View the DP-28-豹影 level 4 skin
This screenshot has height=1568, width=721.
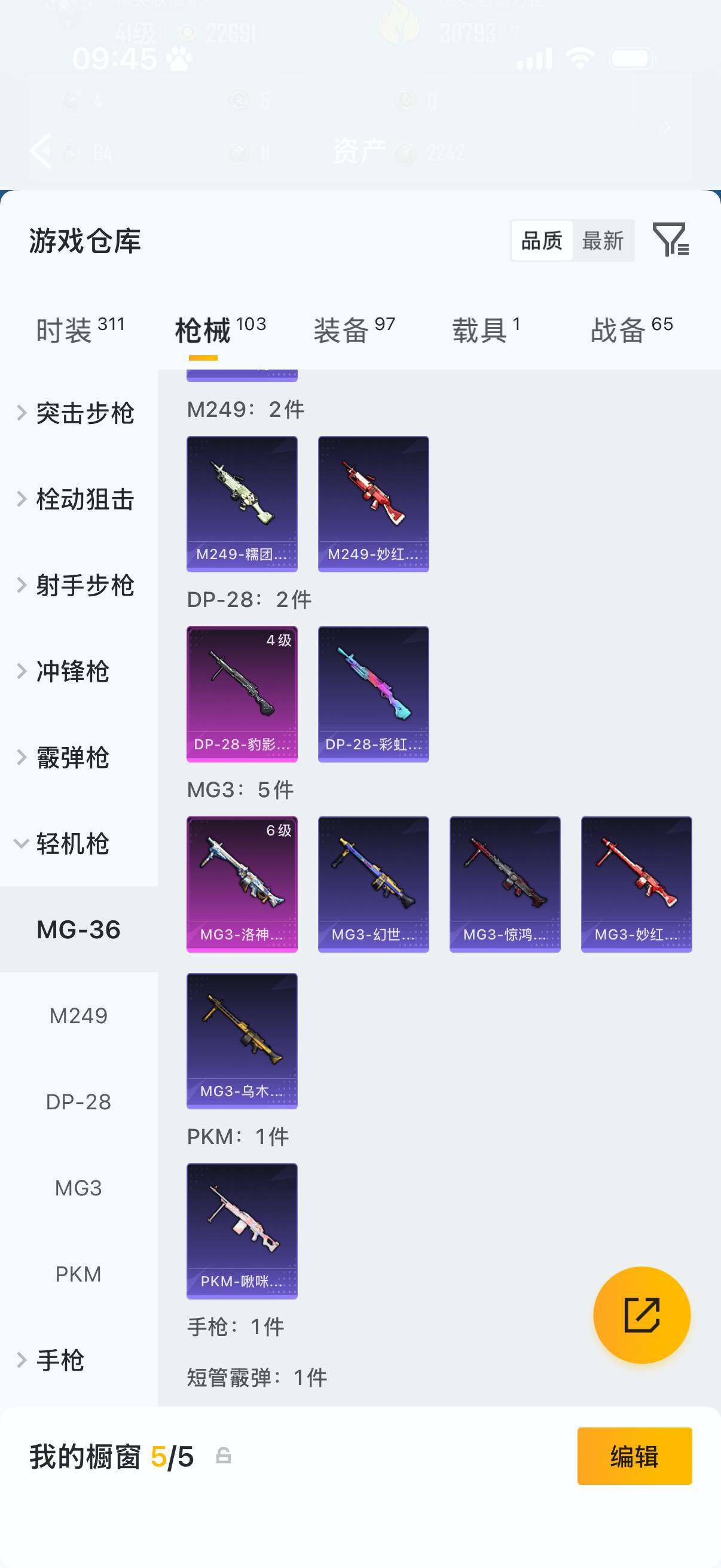click(x=242, y=694)
